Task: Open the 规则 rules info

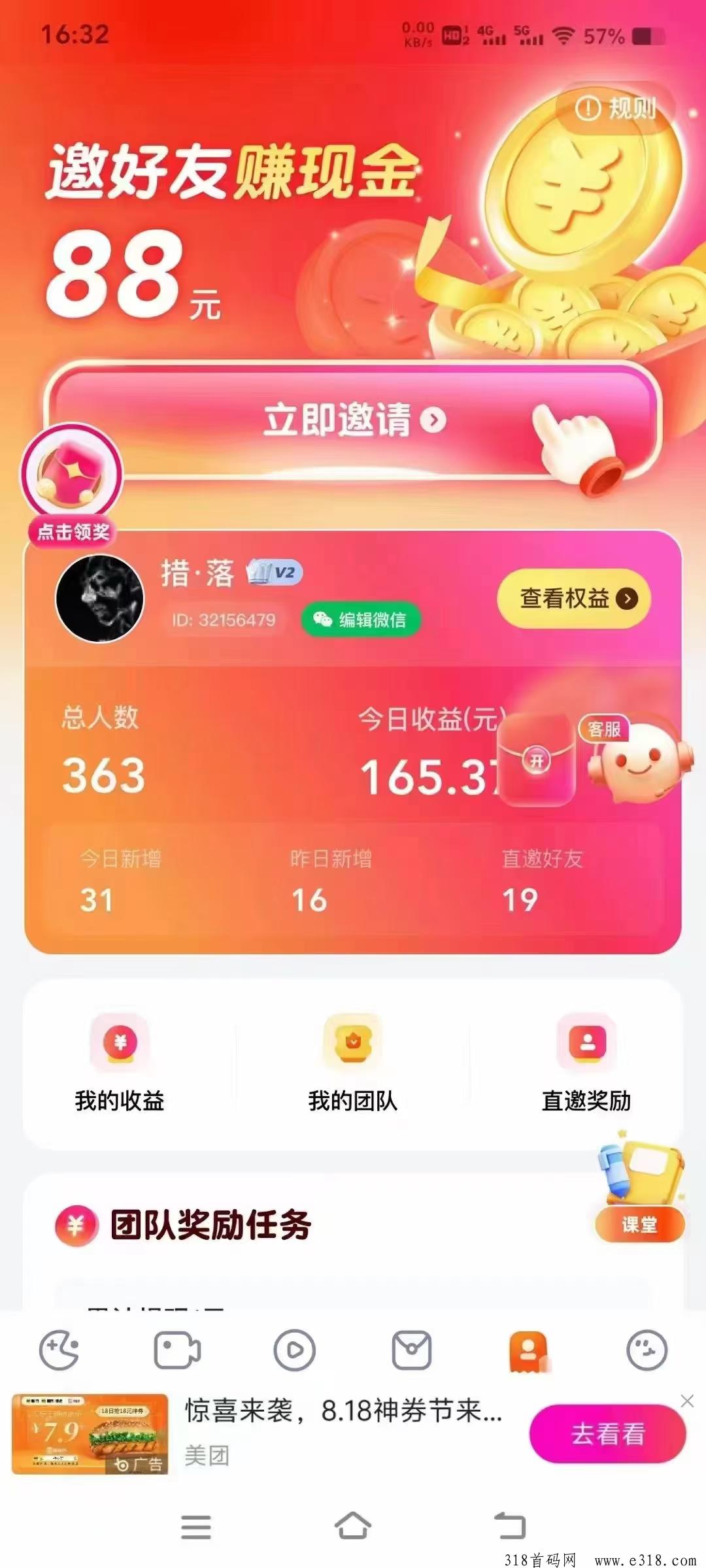Action: tap(616, 108)
